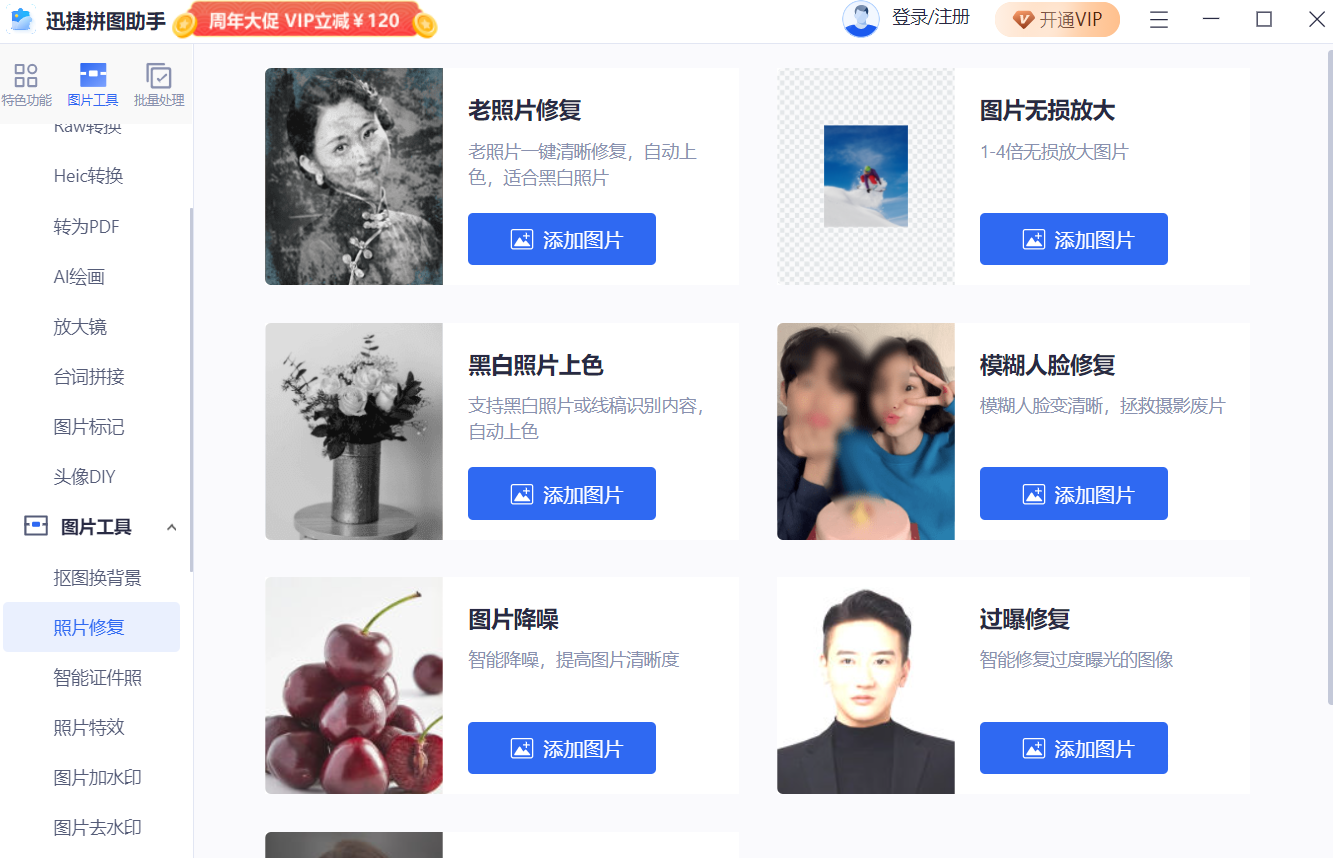Open 图片加水印 tool
Image resolution: width=1333 pixels, height=858 pixels.
97,778
